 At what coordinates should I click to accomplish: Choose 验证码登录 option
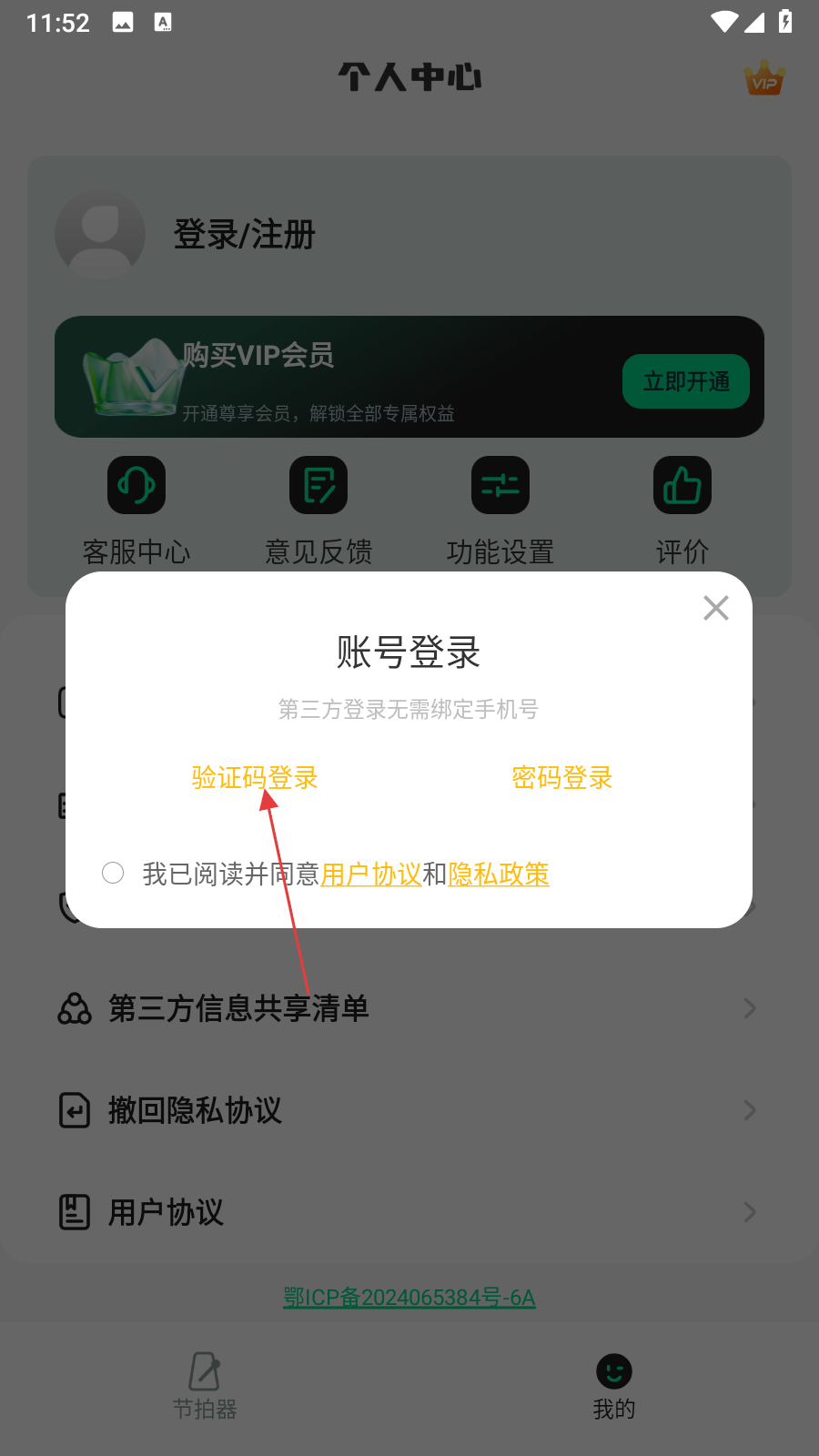tap(254, 778)
